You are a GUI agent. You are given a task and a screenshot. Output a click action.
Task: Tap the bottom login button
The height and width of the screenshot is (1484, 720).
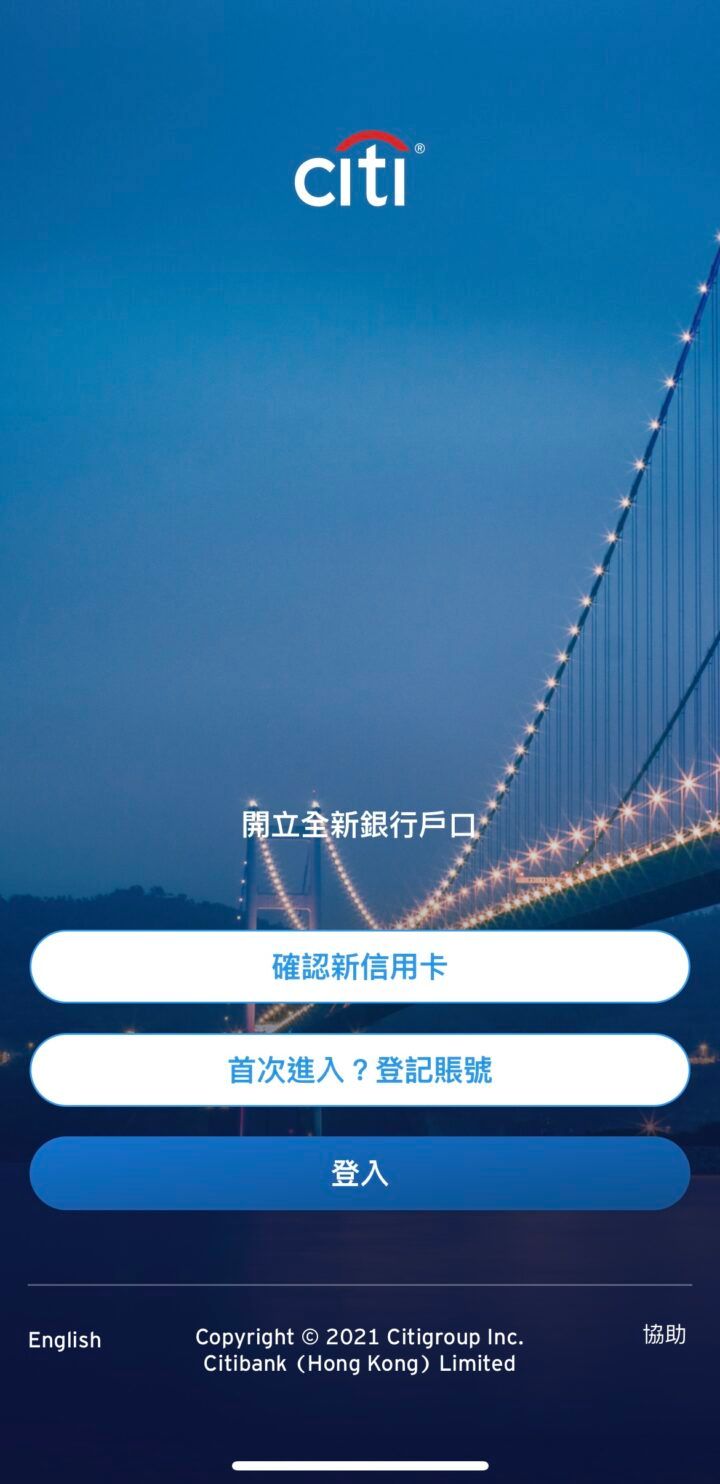[x=358, y=1174]
